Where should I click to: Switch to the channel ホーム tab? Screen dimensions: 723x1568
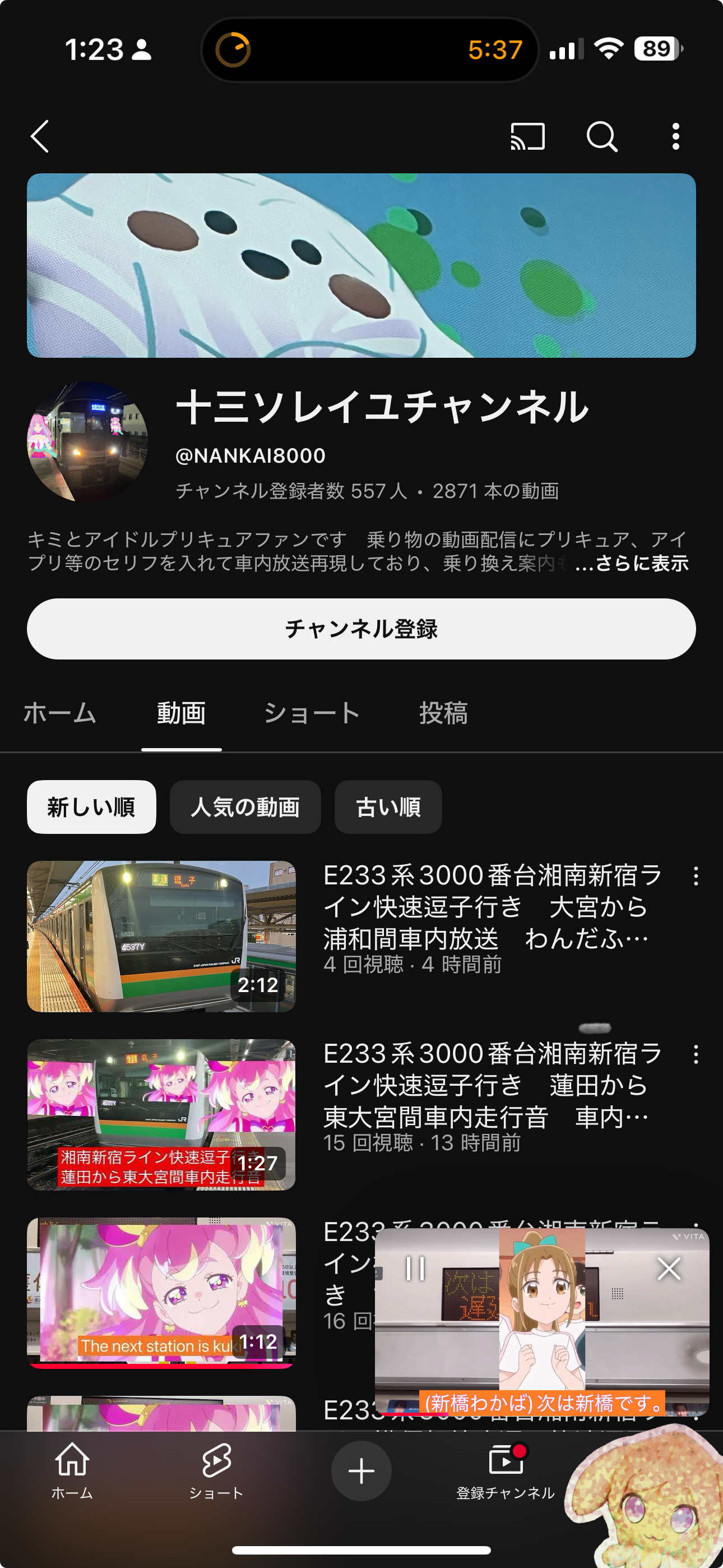[59, 713]
